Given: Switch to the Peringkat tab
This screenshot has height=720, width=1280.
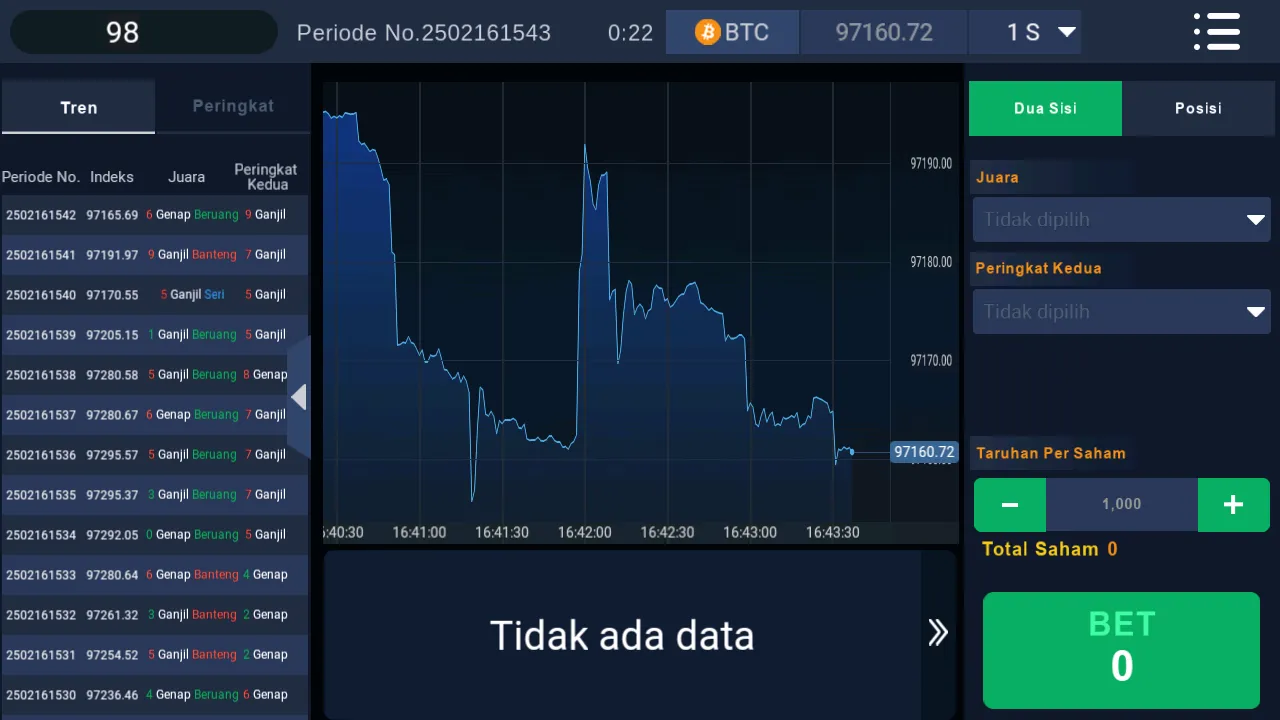Looking at the screenshot, I should 233,106.
